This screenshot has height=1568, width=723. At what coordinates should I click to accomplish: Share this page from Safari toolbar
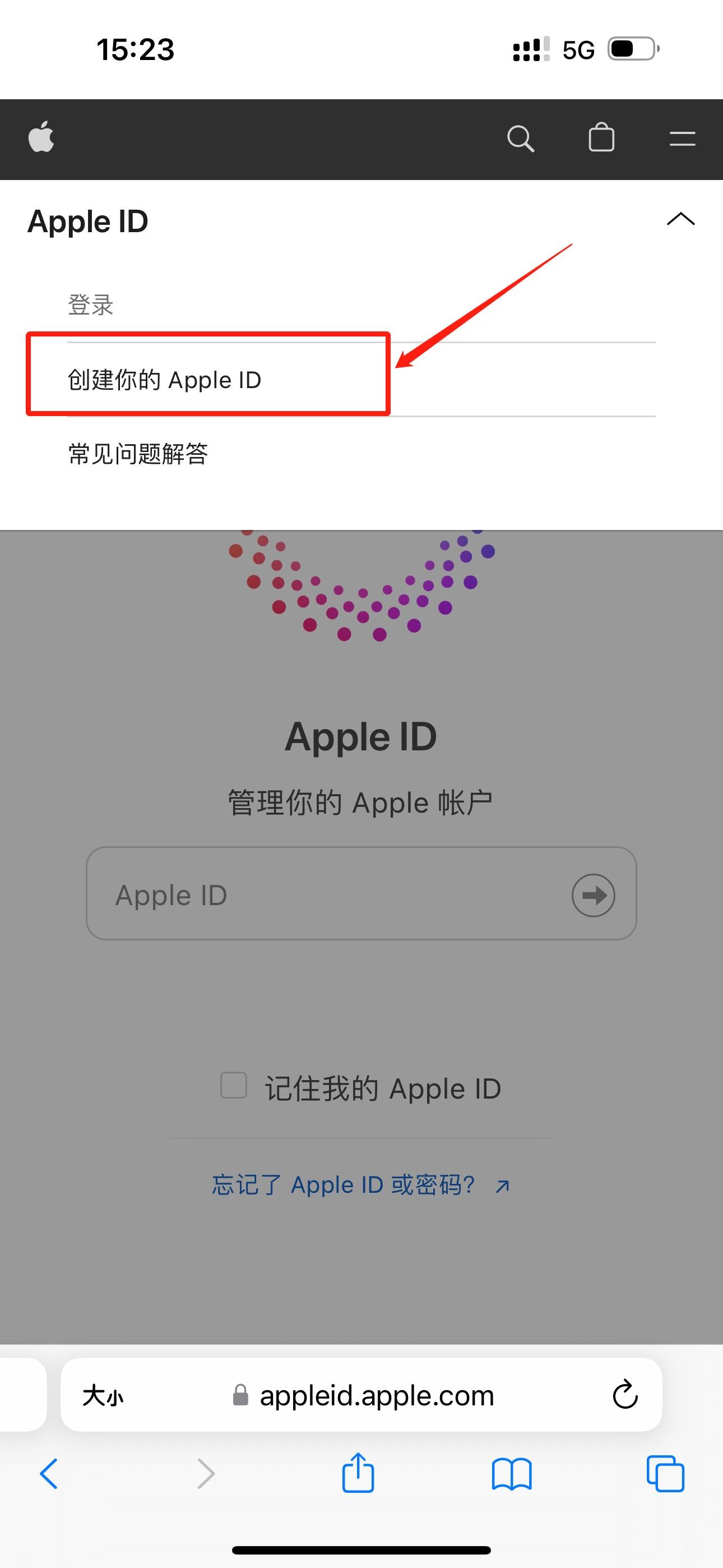pos(358,1474)
